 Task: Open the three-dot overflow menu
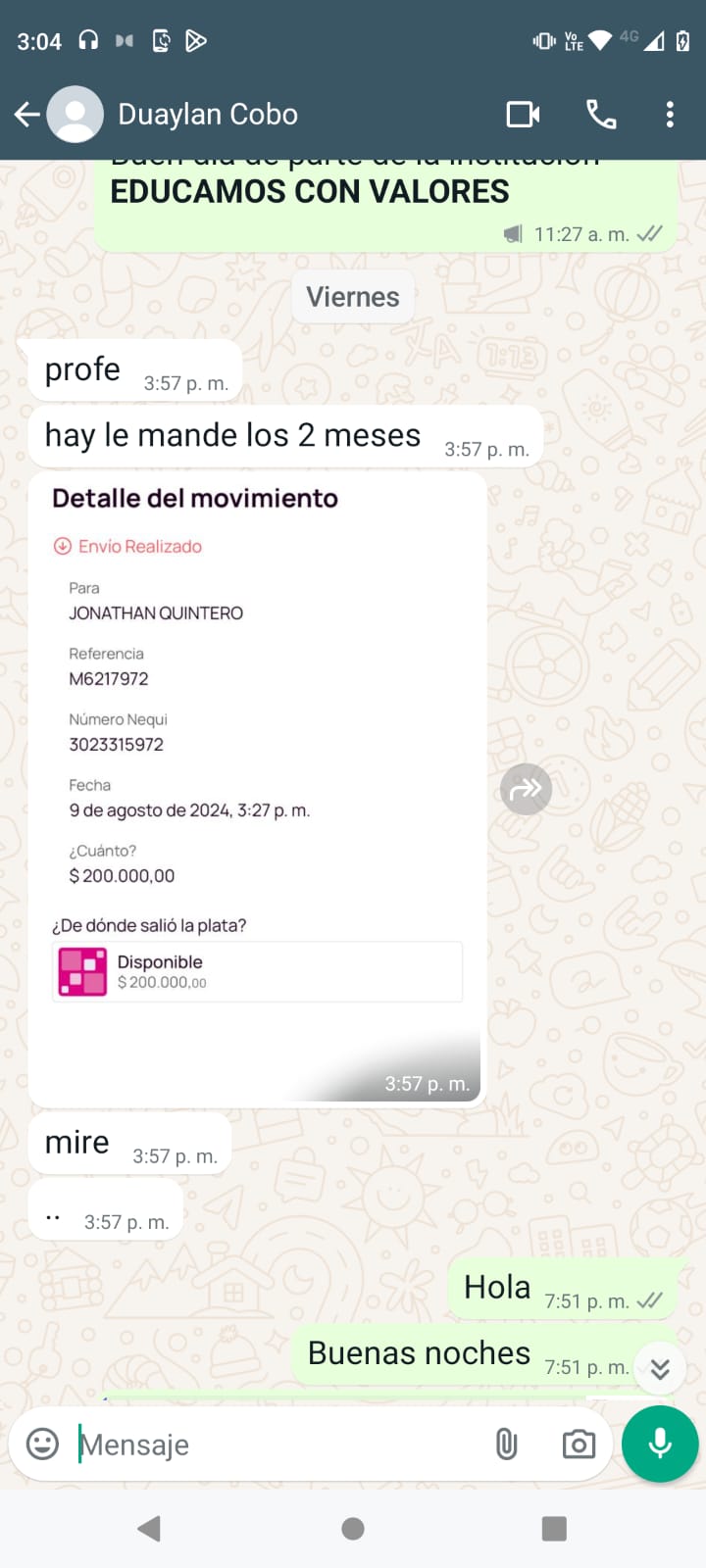(x=670, y=115)
